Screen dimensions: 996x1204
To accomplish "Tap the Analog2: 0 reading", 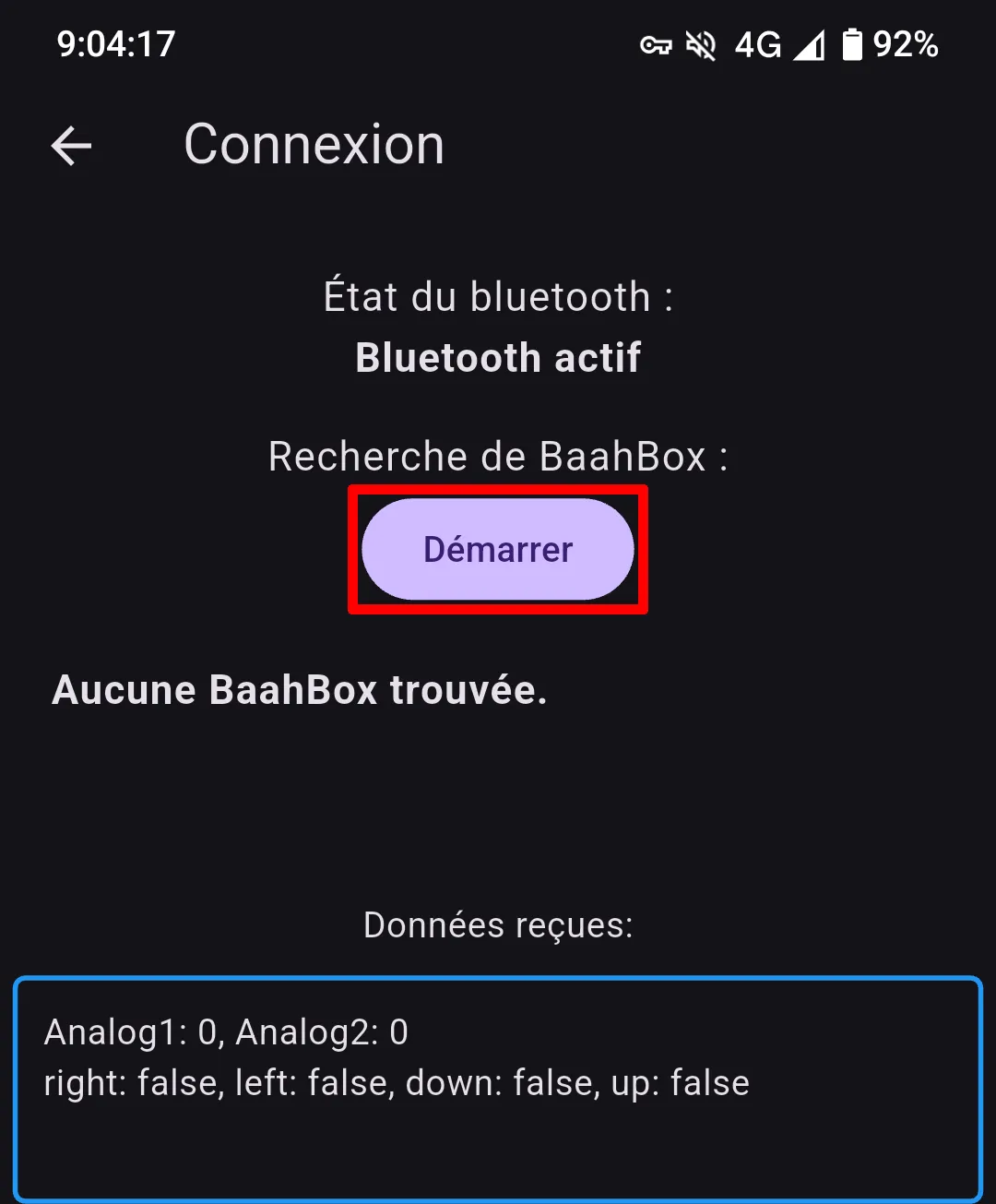I will 323,1032.
